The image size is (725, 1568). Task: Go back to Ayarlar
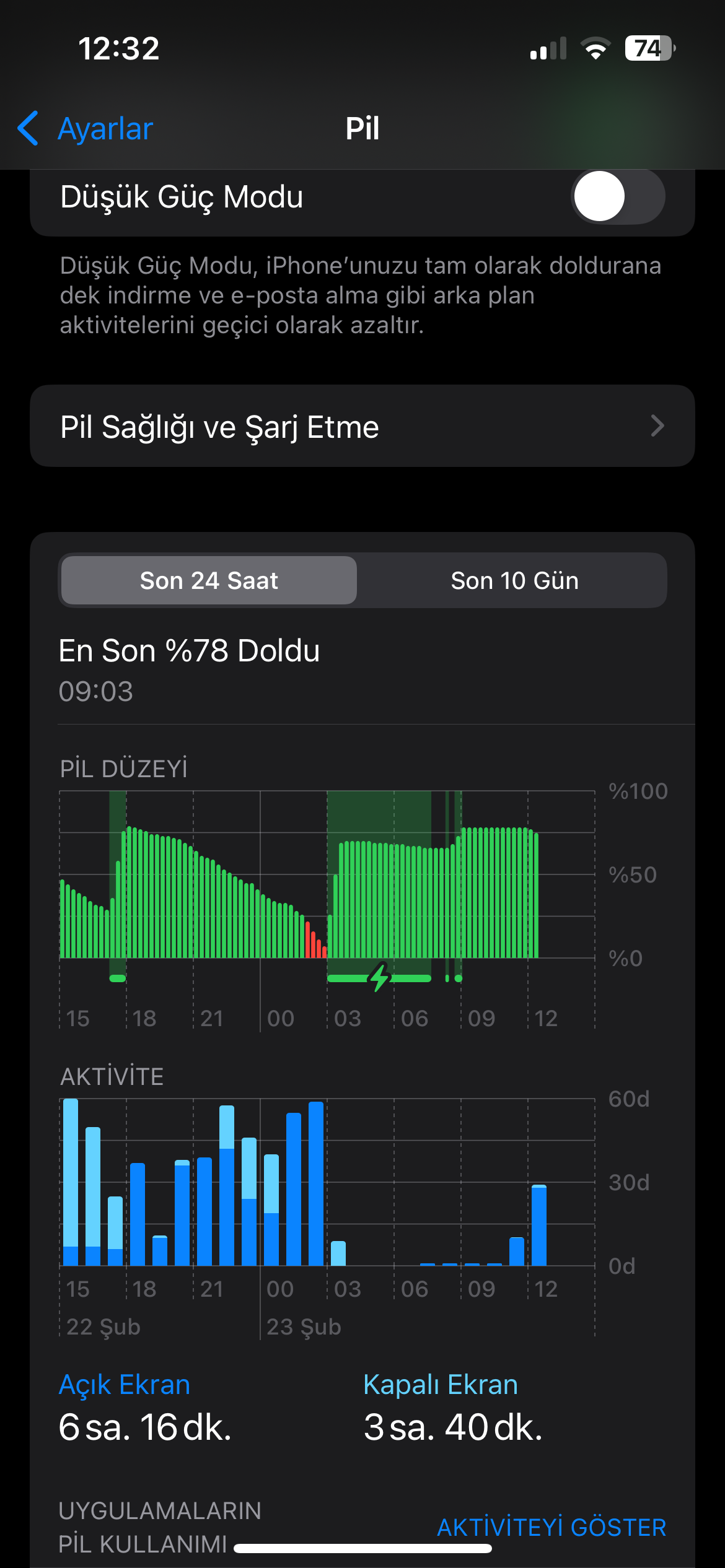click(x=85, y=129)
